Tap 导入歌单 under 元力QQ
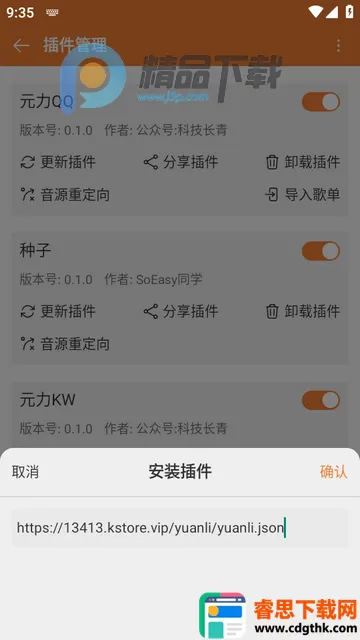Screen dimensions: 360x640 point(302,195)
